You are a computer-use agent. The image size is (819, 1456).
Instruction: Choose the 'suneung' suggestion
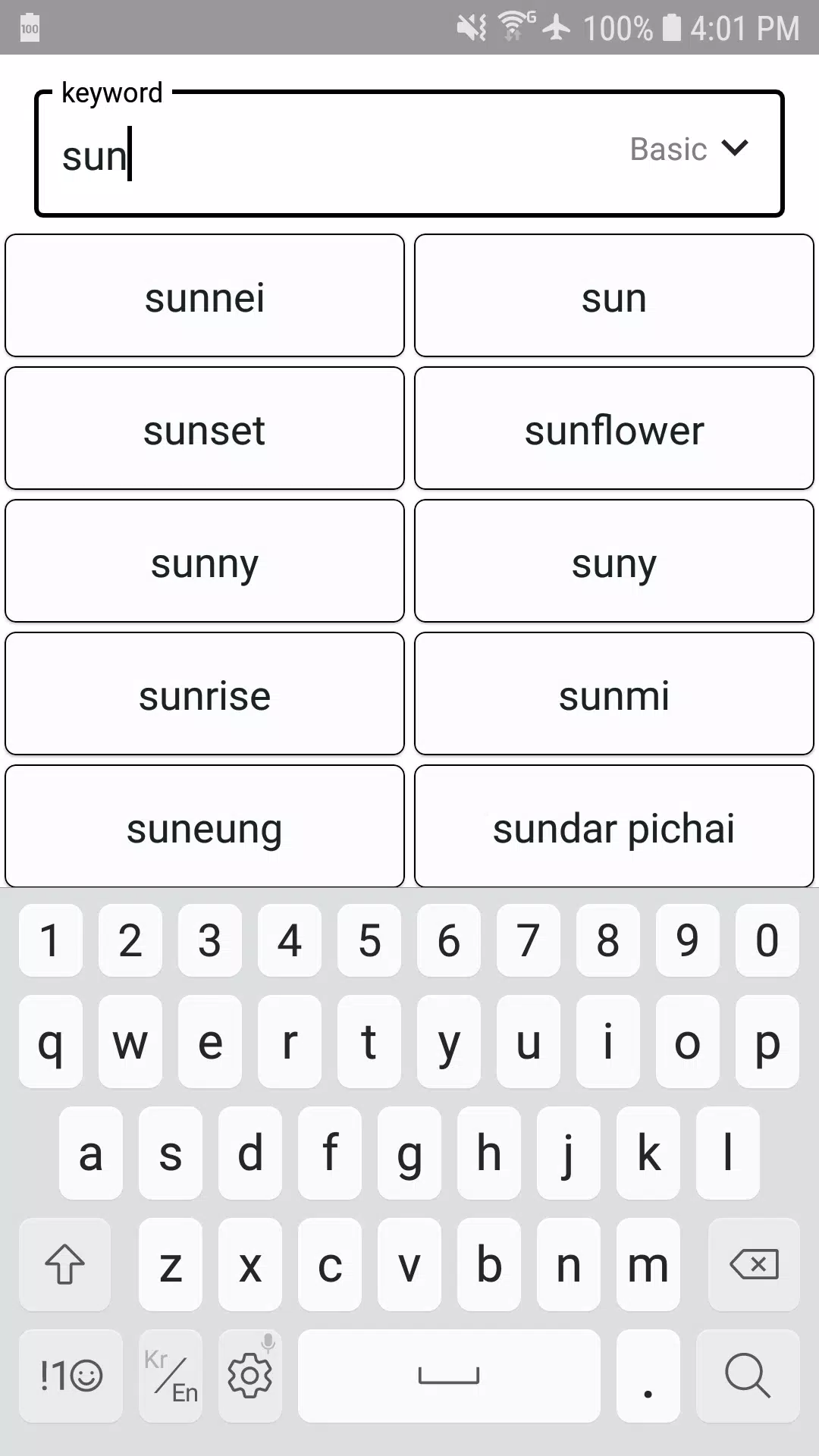click(205, 827)
